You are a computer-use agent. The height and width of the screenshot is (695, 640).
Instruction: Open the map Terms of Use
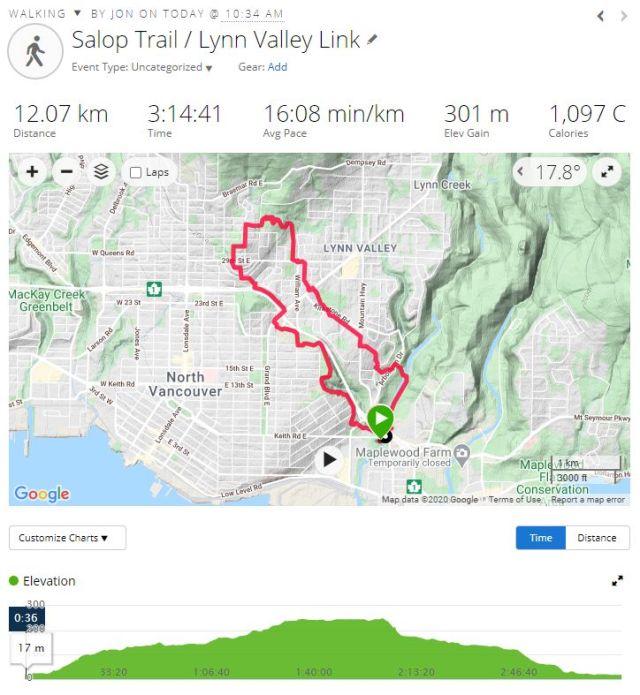pos(514,499)
